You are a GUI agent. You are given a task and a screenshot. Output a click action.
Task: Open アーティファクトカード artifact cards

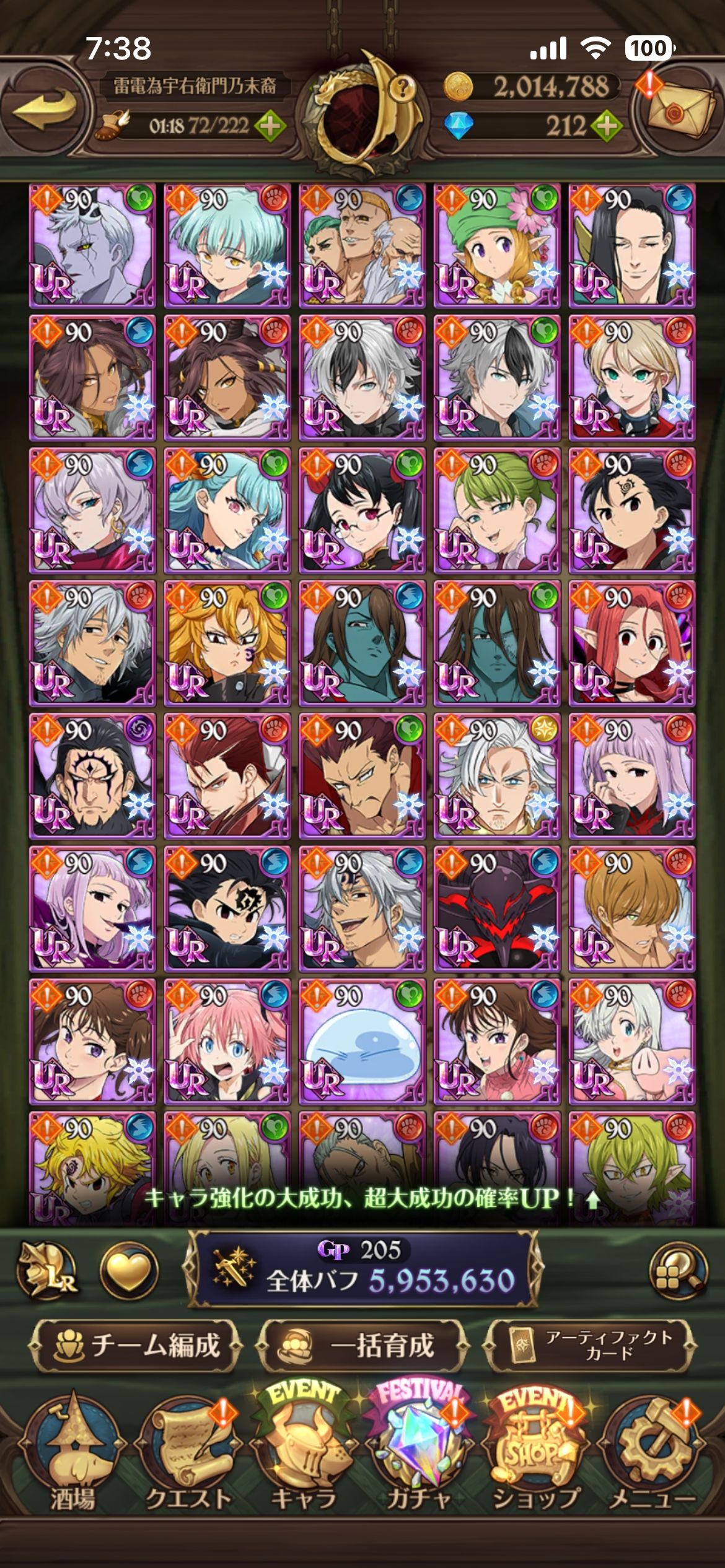click(590, 1345)
